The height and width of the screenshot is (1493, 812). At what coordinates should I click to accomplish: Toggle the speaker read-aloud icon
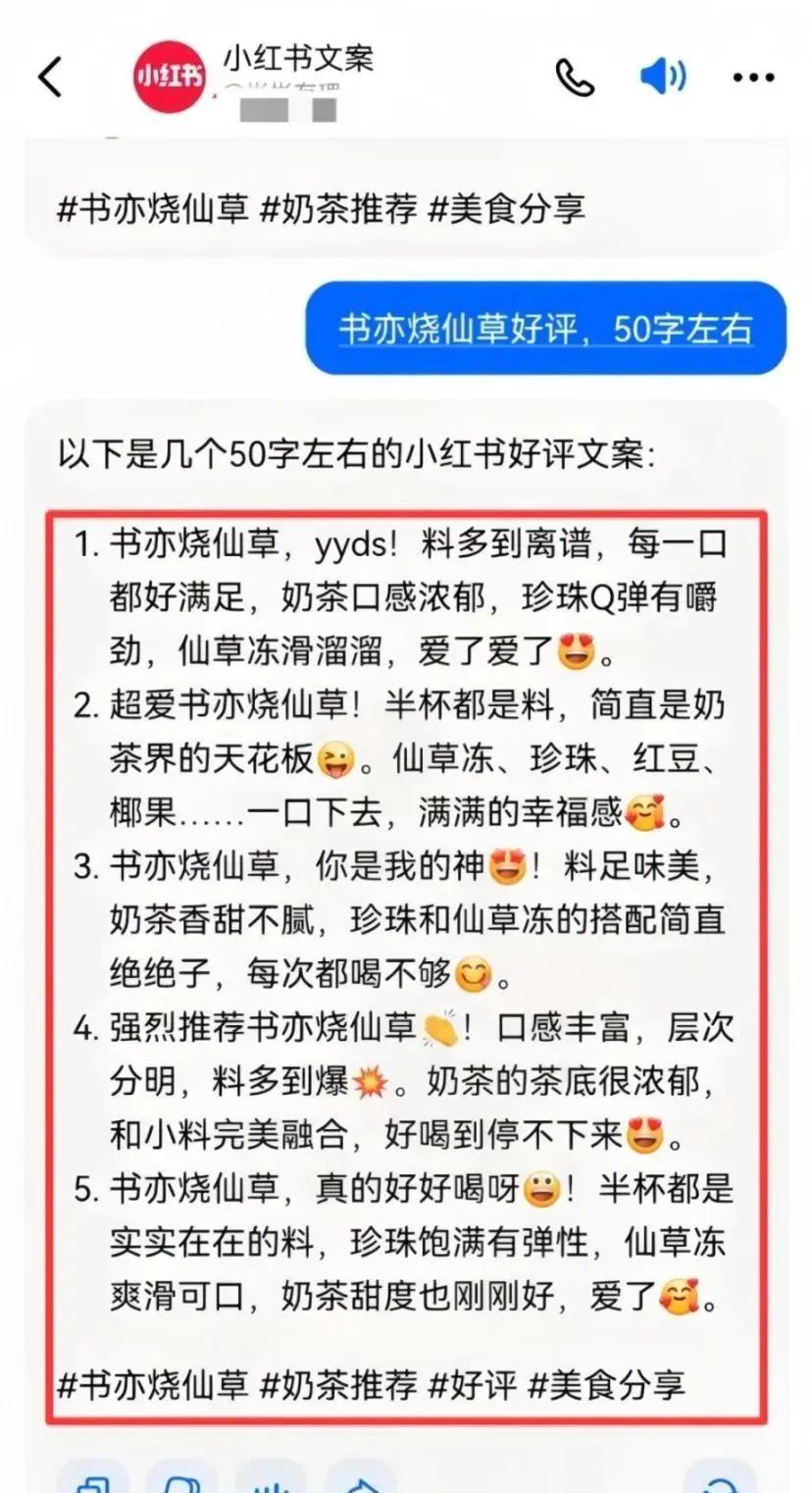pyautogui.click(x=663, y=77)
